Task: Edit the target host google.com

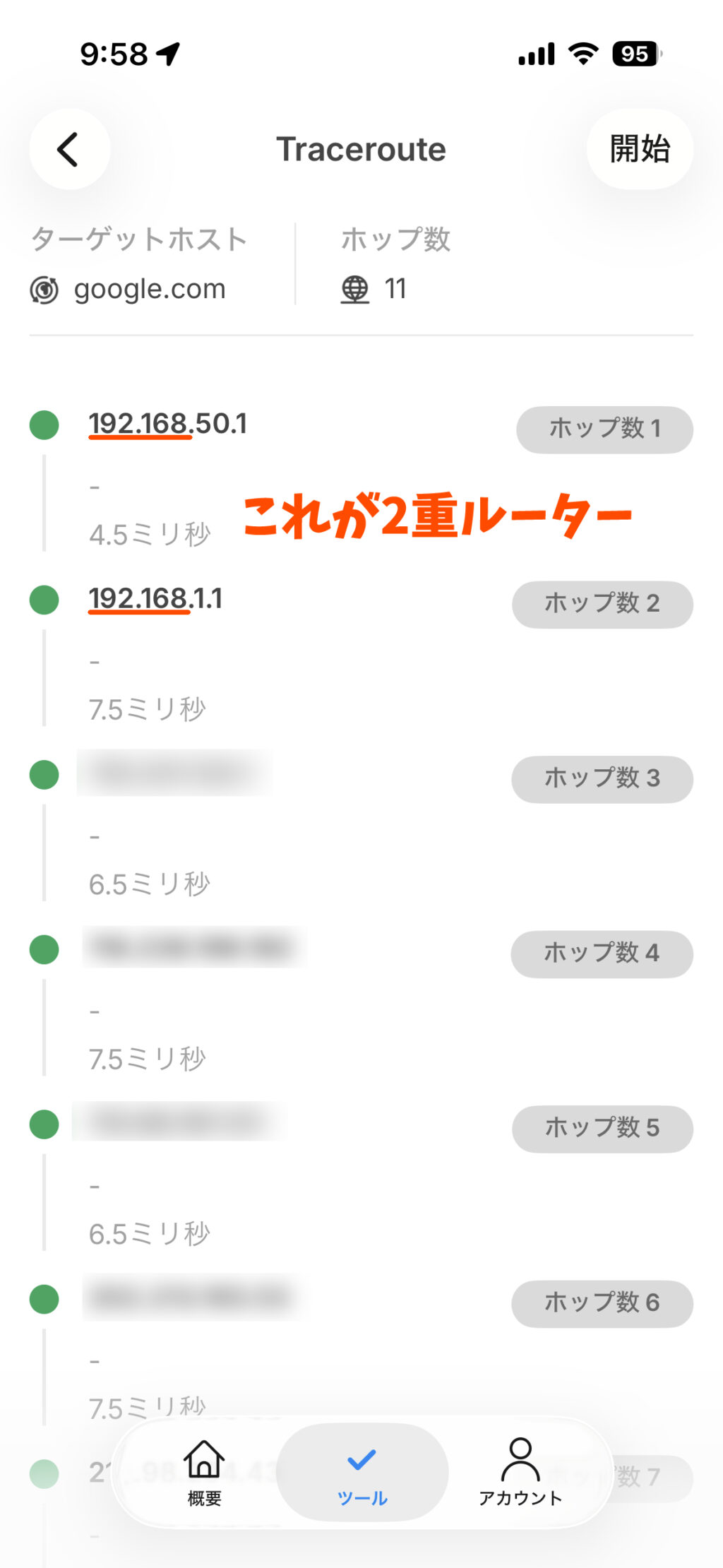Action: [x=149, y=289]
